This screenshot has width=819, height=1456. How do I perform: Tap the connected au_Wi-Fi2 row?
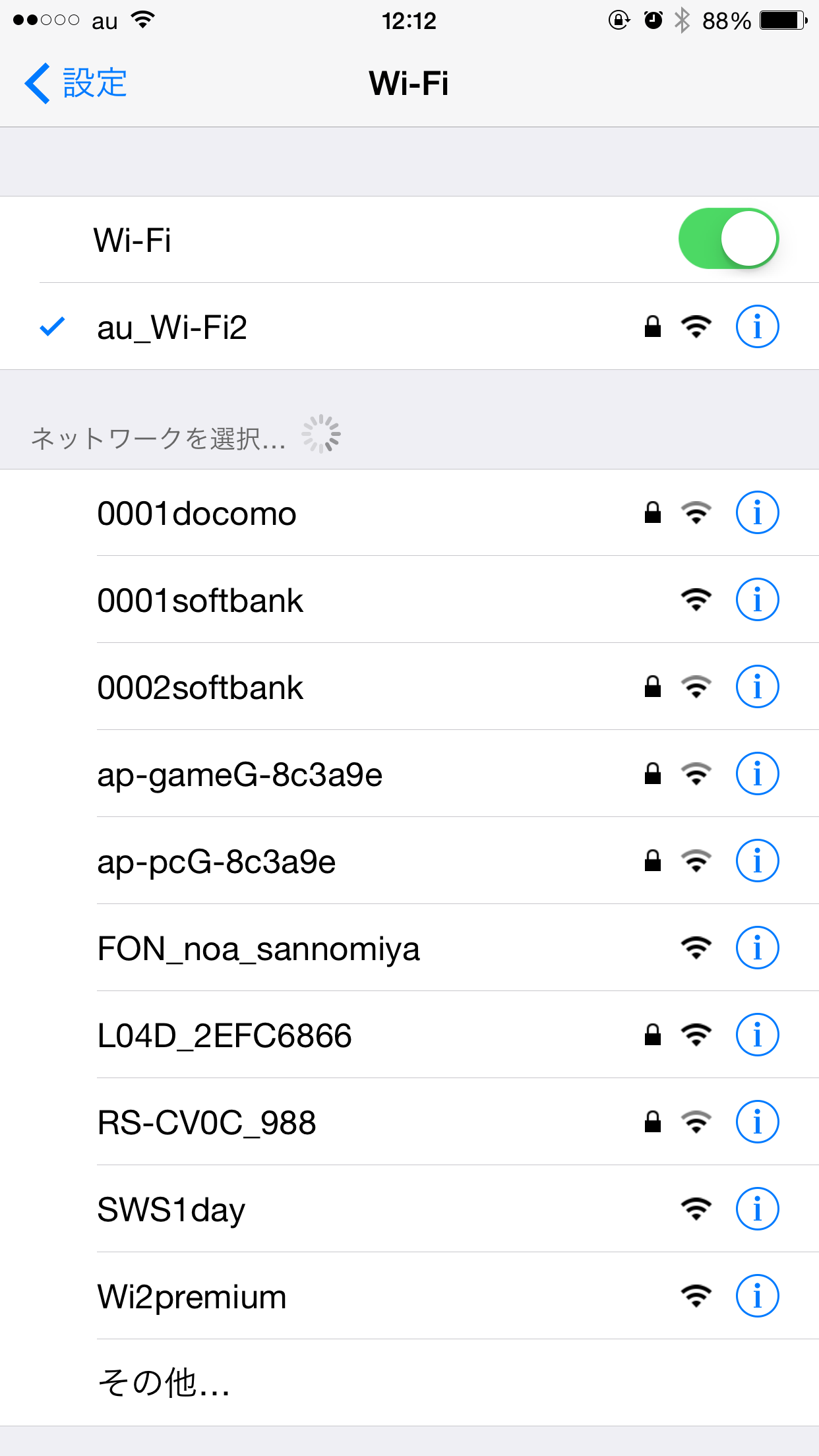[409, 326]
